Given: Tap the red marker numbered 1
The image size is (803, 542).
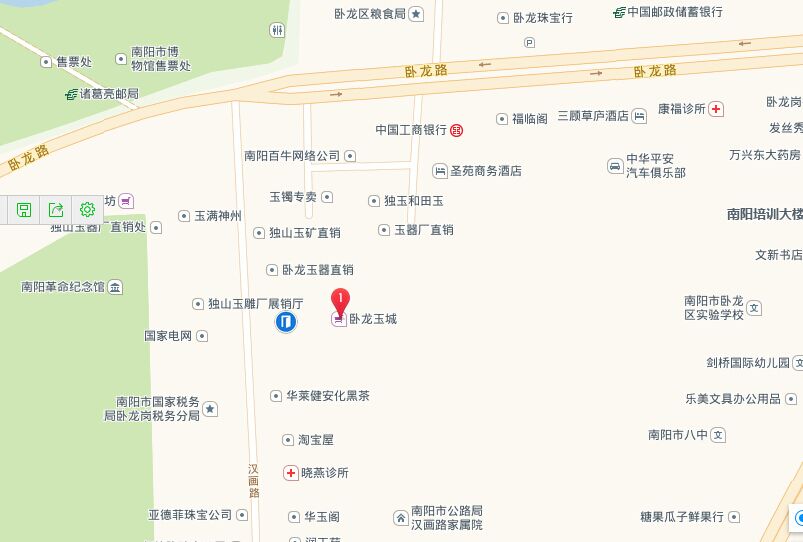Looking at the screenshot, I should tap(340, 300).
